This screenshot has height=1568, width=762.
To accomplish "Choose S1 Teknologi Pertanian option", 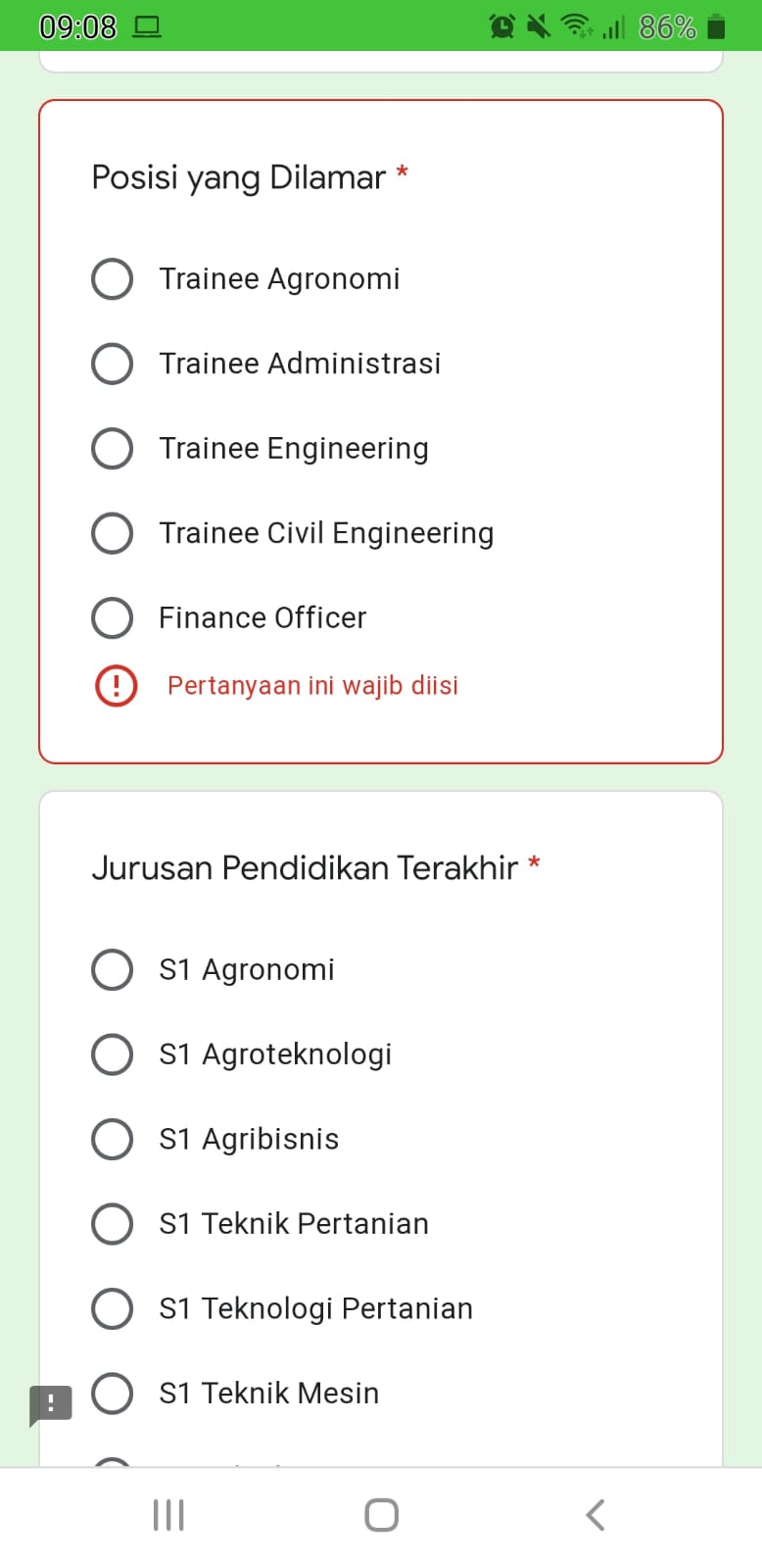I will click(x=113, y=1308).
